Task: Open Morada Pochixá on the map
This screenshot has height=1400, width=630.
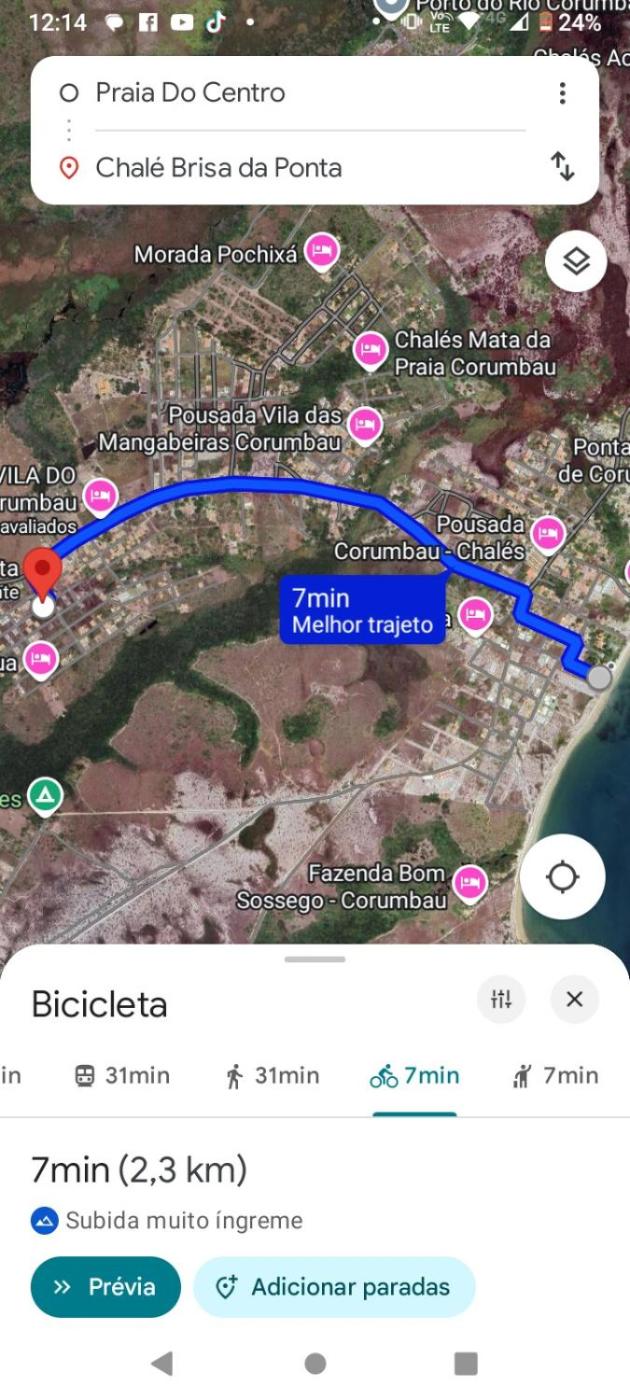Action: point(321,253)
